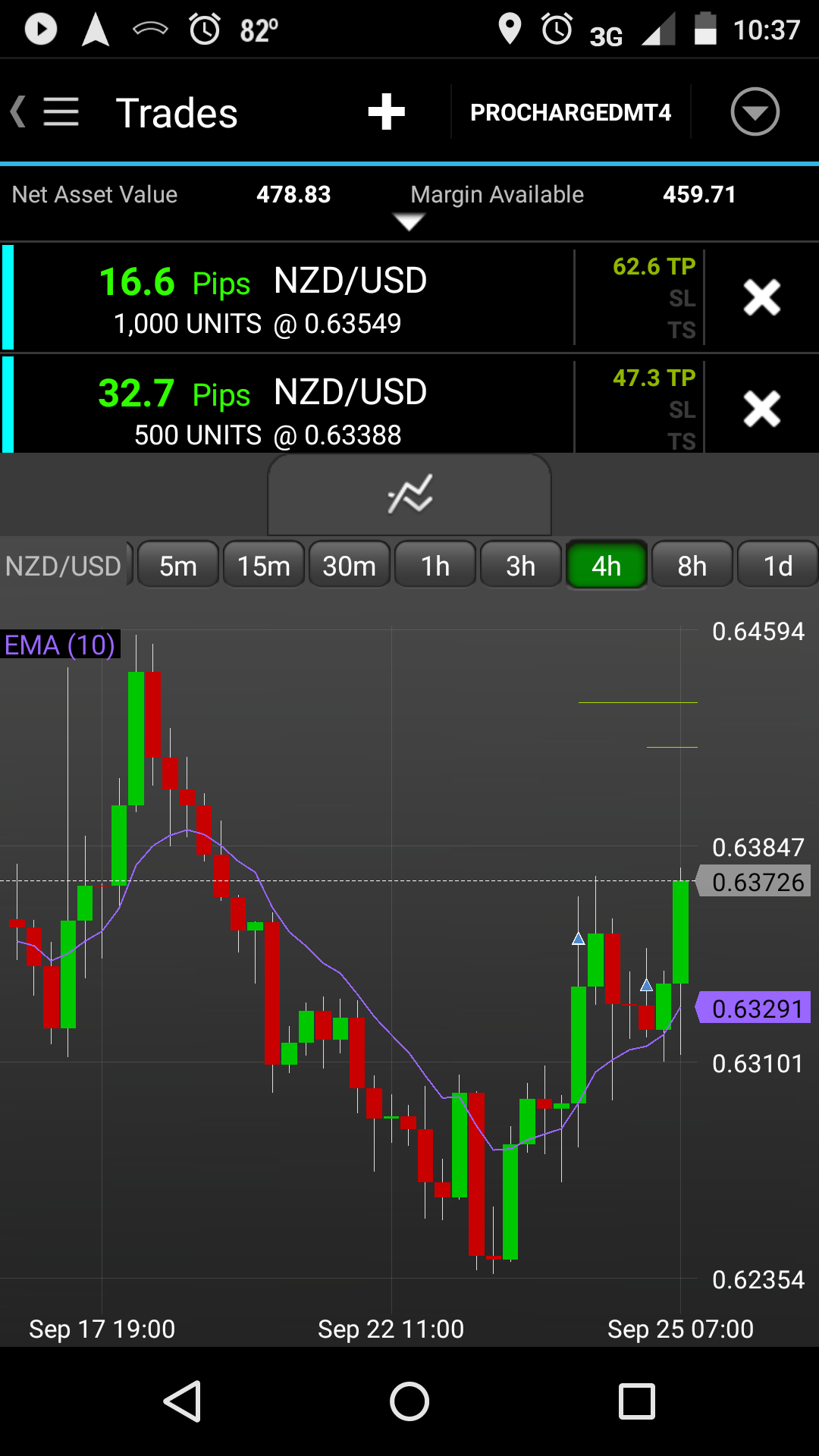Screen dimensions: 819x1456
Task: Add a new trade with plus icon
Action: click(386, 112)
